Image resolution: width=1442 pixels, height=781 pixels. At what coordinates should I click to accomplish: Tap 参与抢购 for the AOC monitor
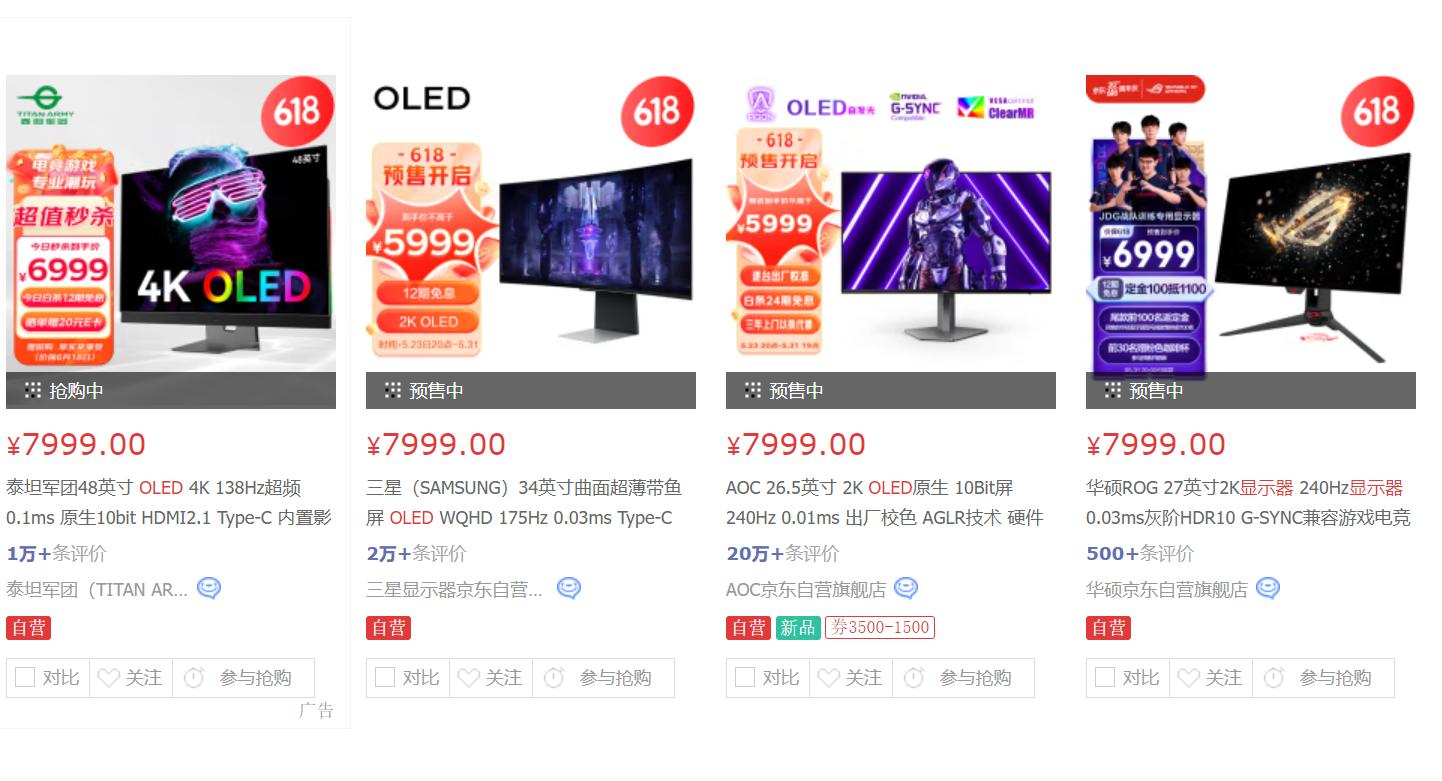(963, 678)
